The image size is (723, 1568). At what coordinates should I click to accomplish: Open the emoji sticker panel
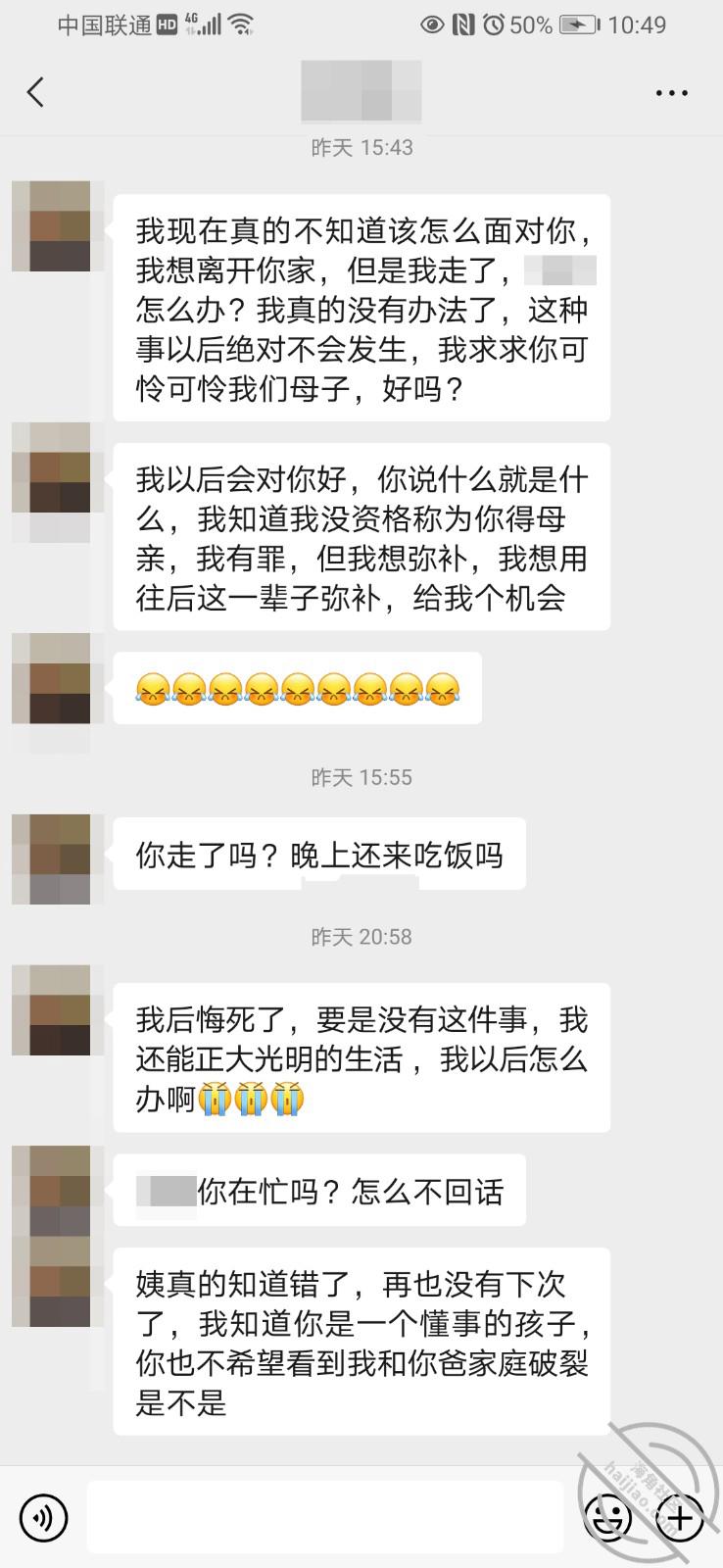(x=607, y=1518)
